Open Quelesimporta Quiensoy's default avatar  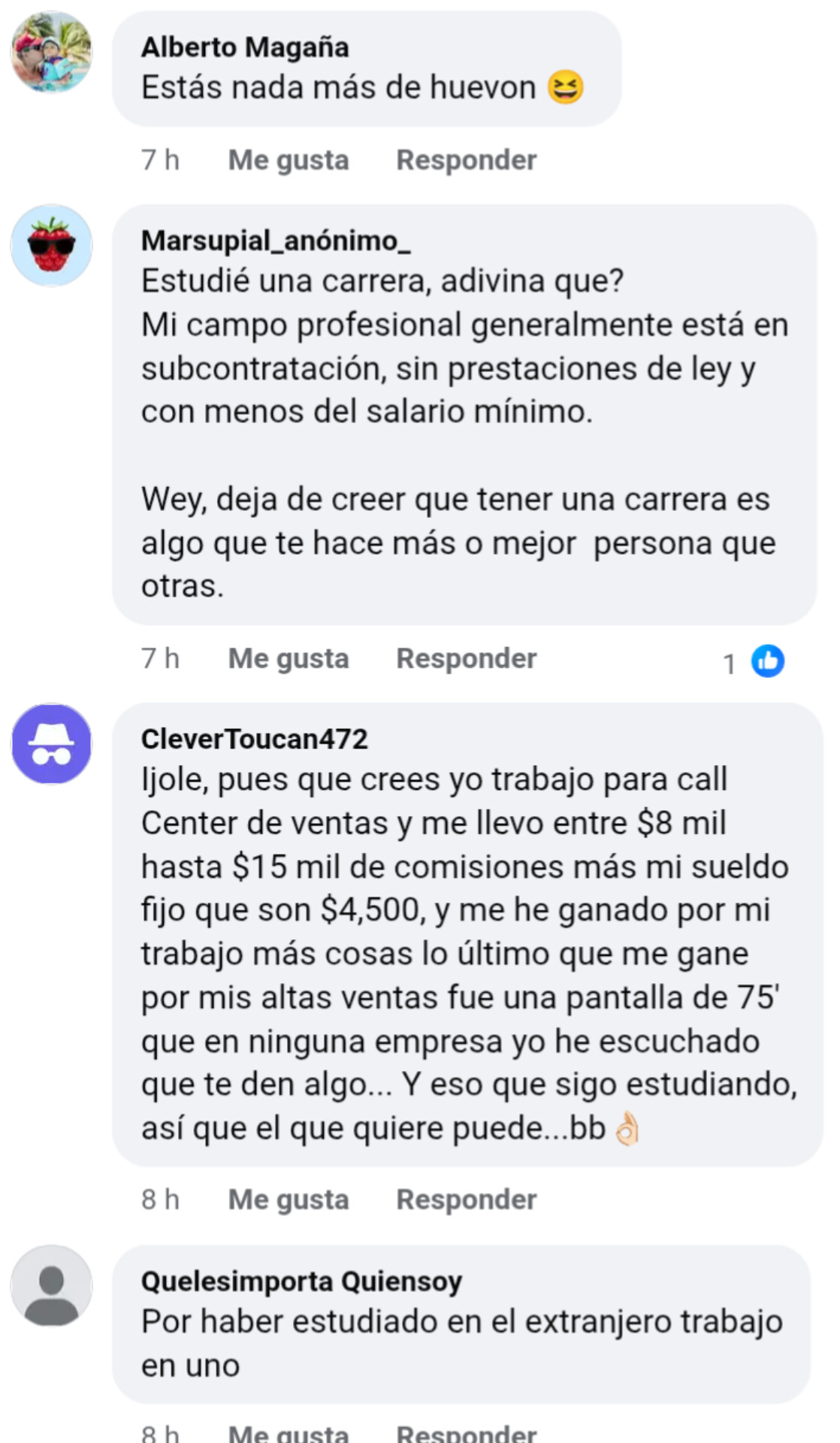click(51, 1285)
